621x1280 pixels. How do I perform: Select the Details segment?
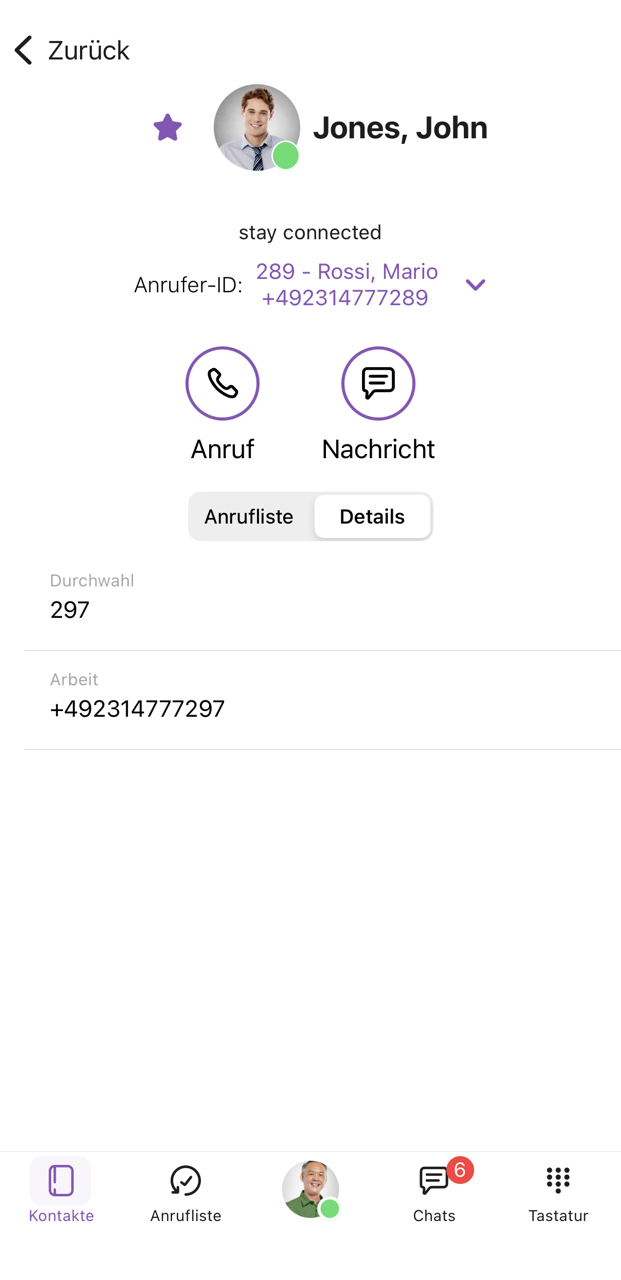pos(372,517)
